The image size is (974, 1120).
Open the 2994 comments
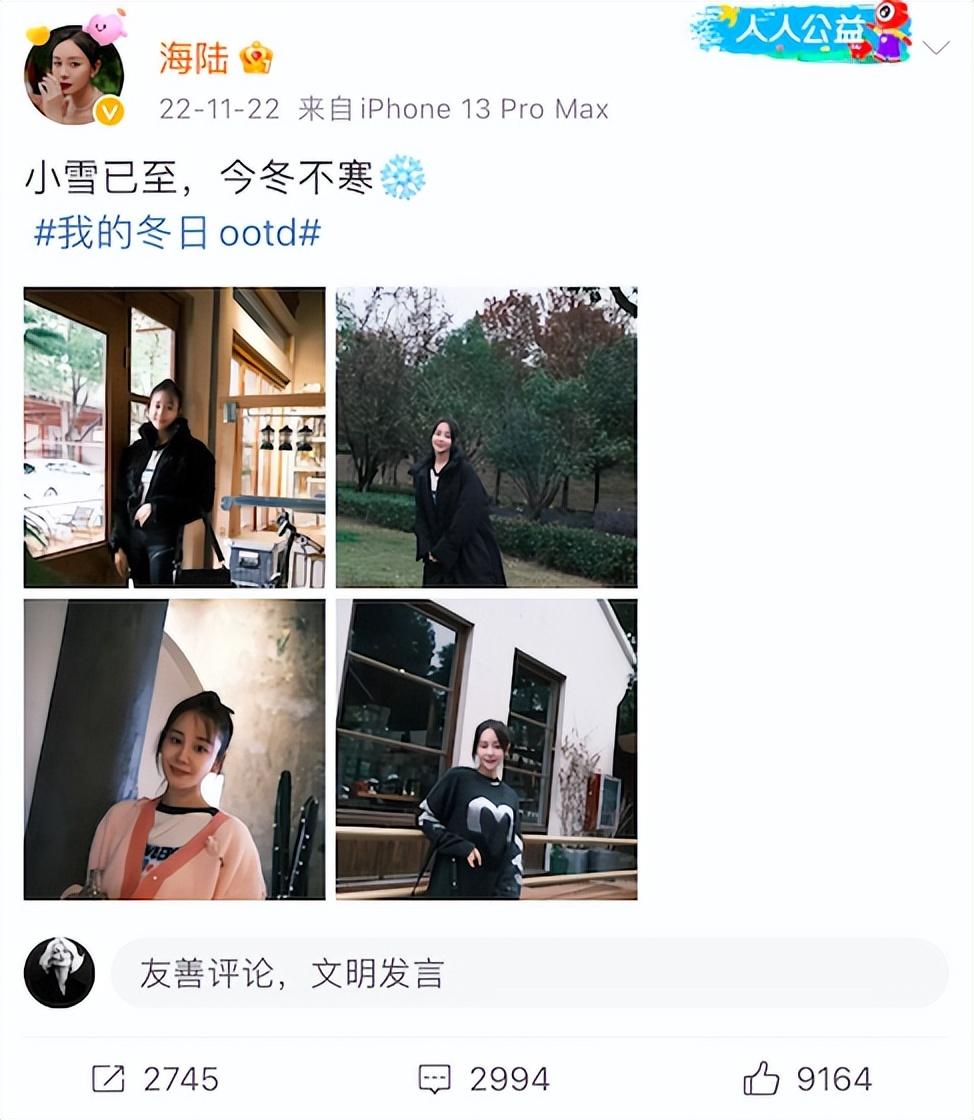(x=484, y=1079)
